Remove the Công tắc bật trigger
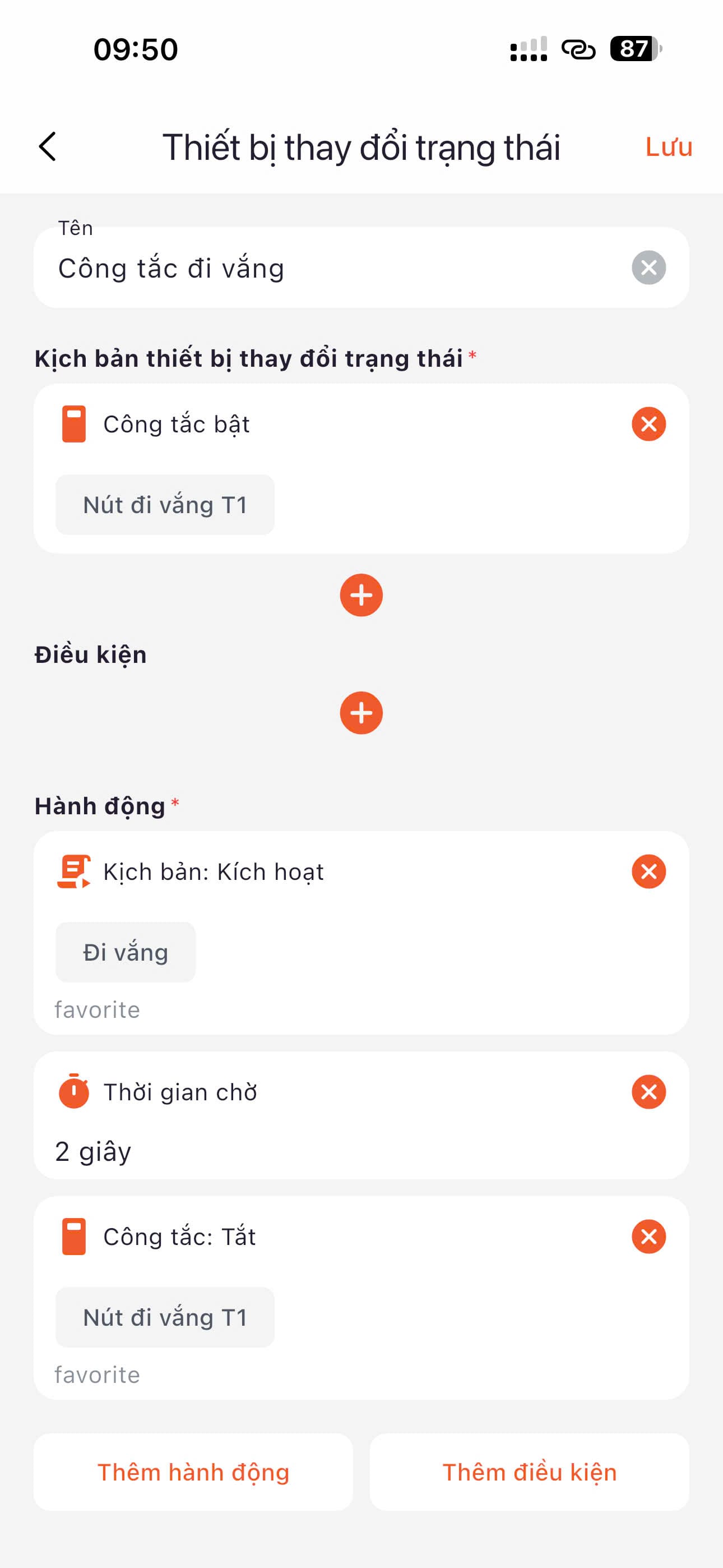This screenshot has height=1568, width=723. click(x=648, y=425)
